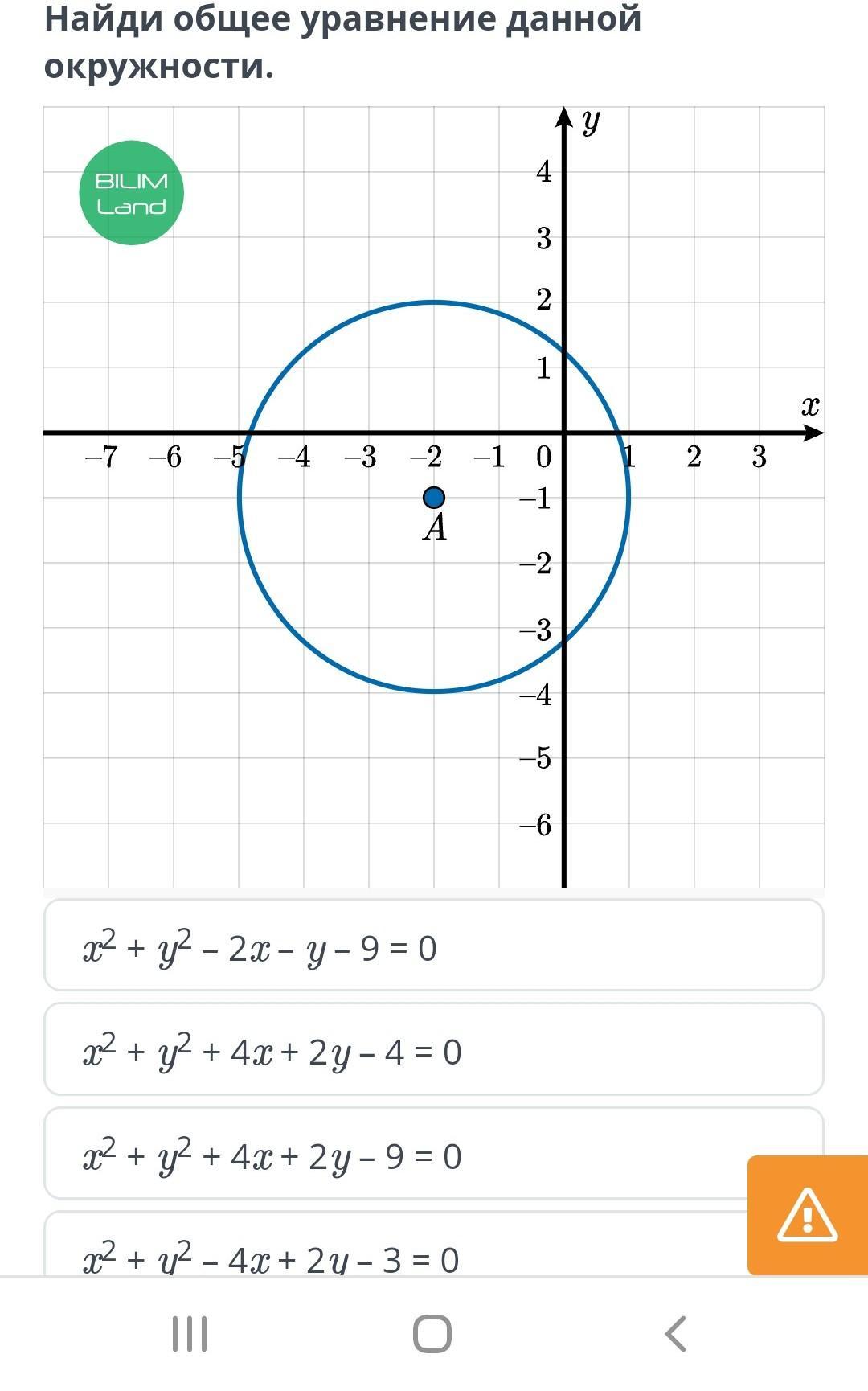The image size is (868, 1391).
Task: Open the recent apps view
Action: [190, 1334]
